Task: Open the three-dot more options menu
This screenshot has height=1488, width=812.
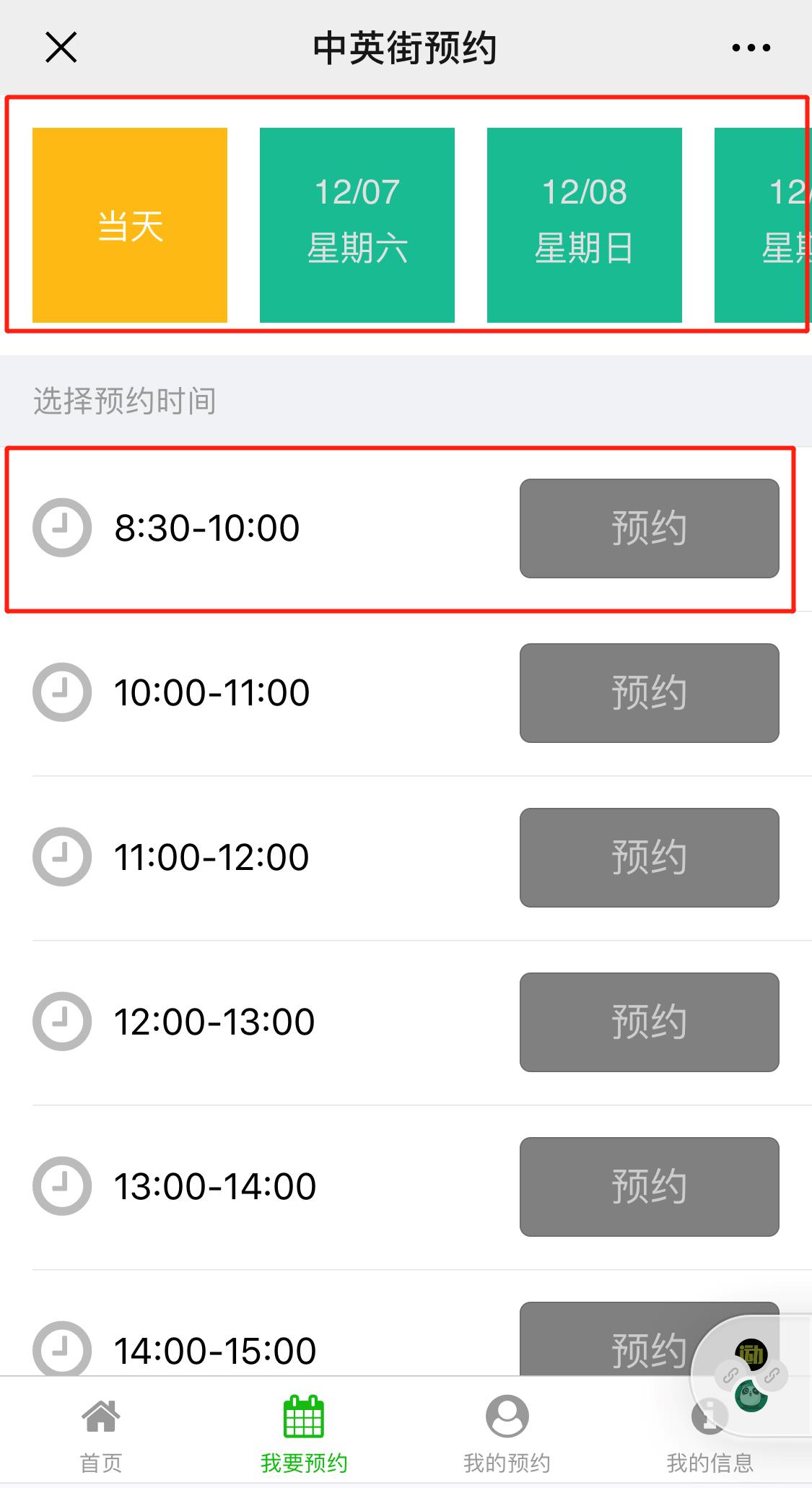Action: click(749, 47)
